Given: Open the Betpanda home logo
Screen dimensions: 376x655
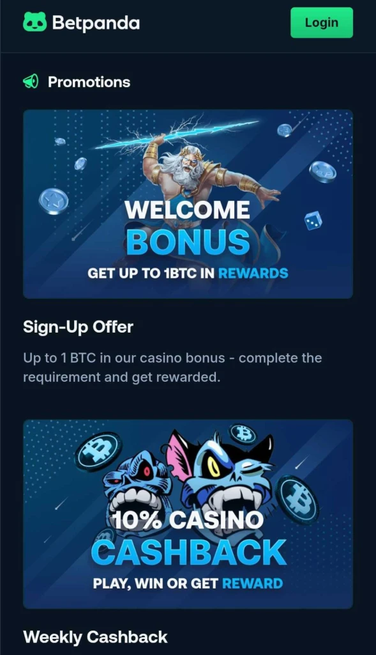Looking at the screenshot, I should pyautogui.click(x=81, y=22).
